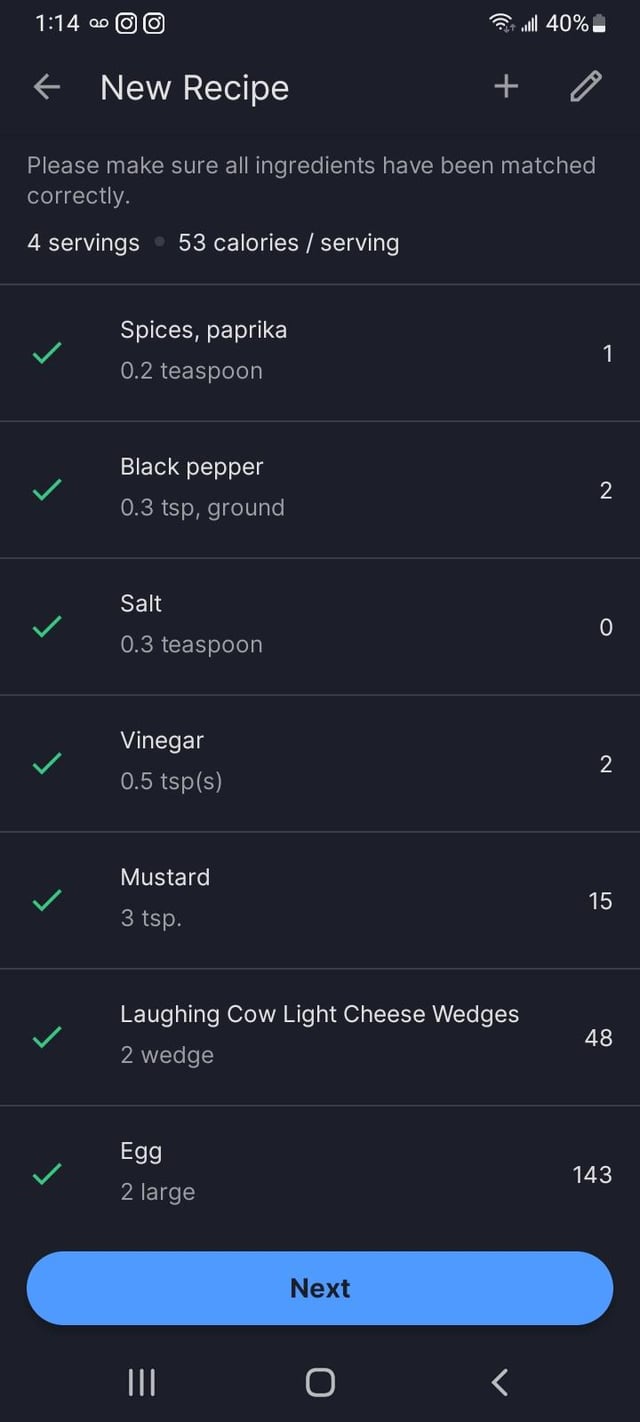Open the Black pepper ingredient
The image size is (640, 1422).
[320, 490]
